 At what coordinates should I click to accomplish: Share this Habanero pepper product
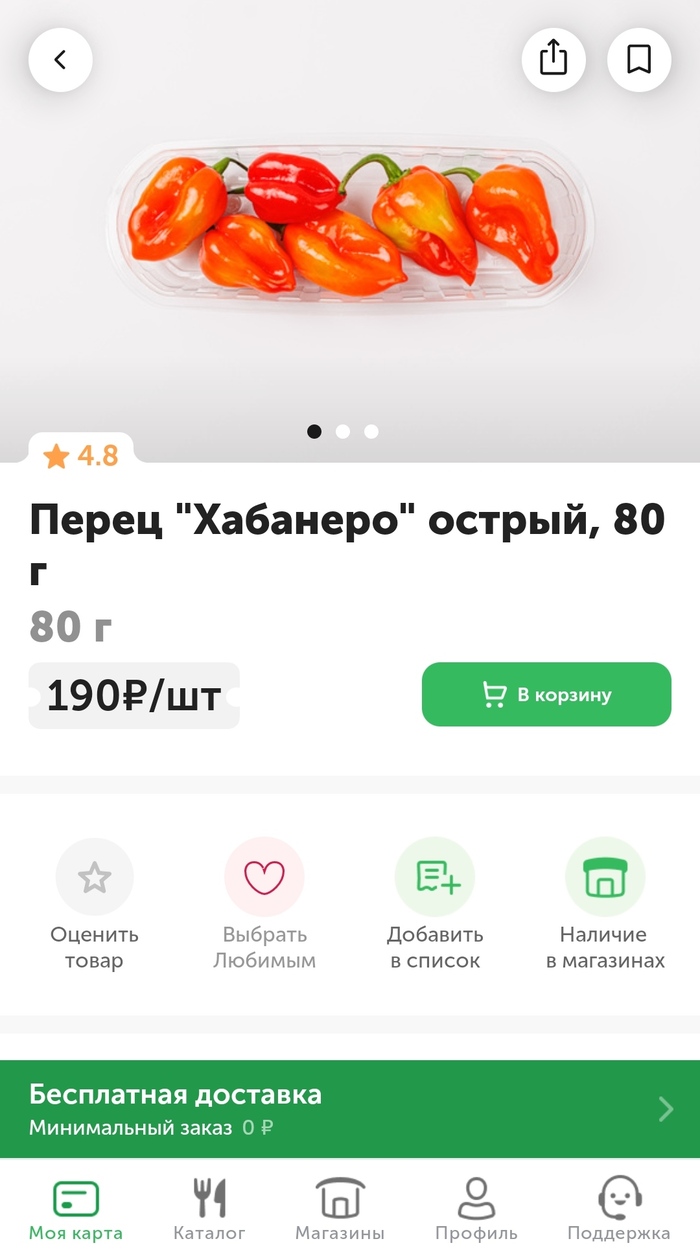(x=553, y=60)
